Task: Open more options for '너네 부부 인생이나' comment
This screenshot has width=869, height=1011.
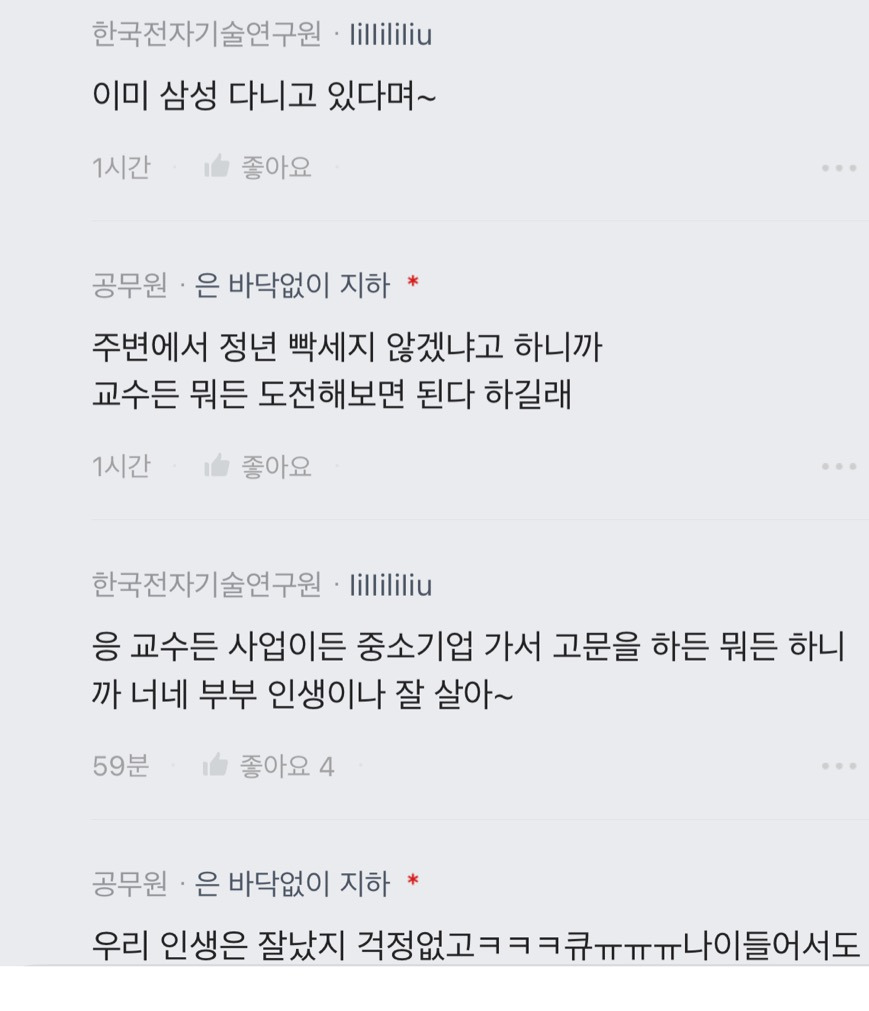Action: (839, 766)
